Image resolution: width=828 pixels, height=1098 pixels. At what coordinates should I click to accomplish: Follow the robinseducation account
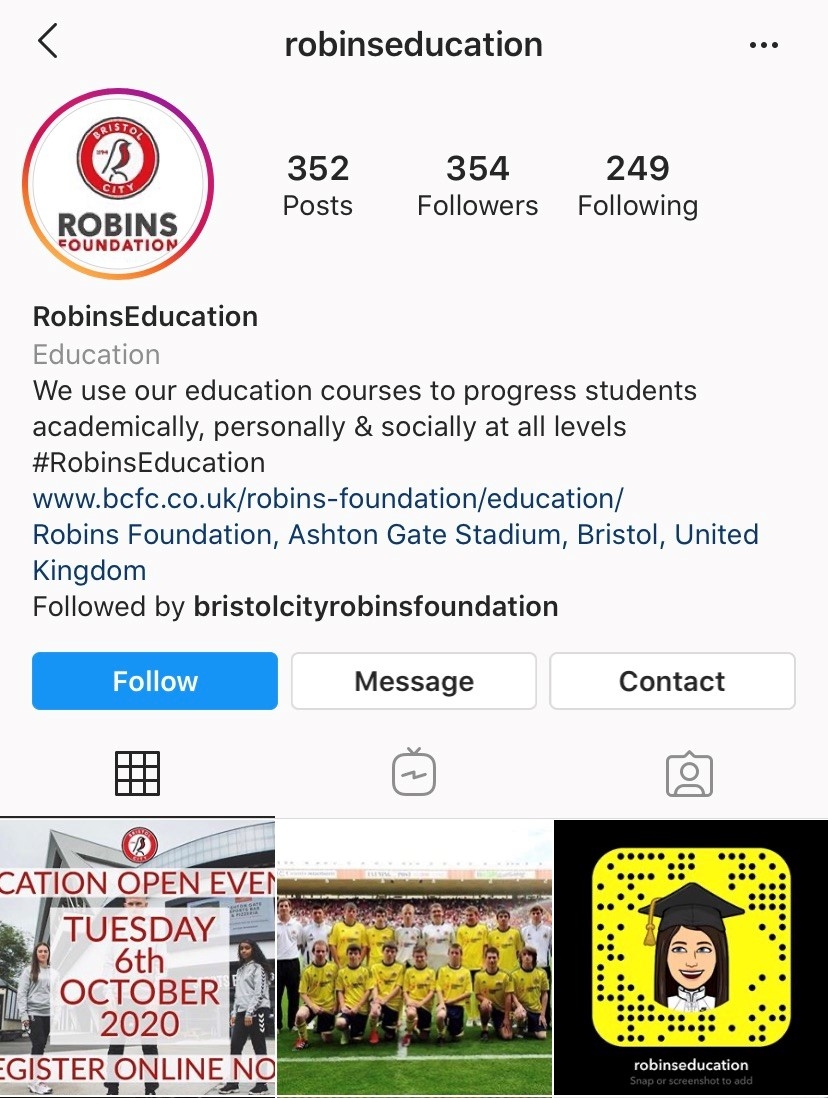tap(155, 681)
